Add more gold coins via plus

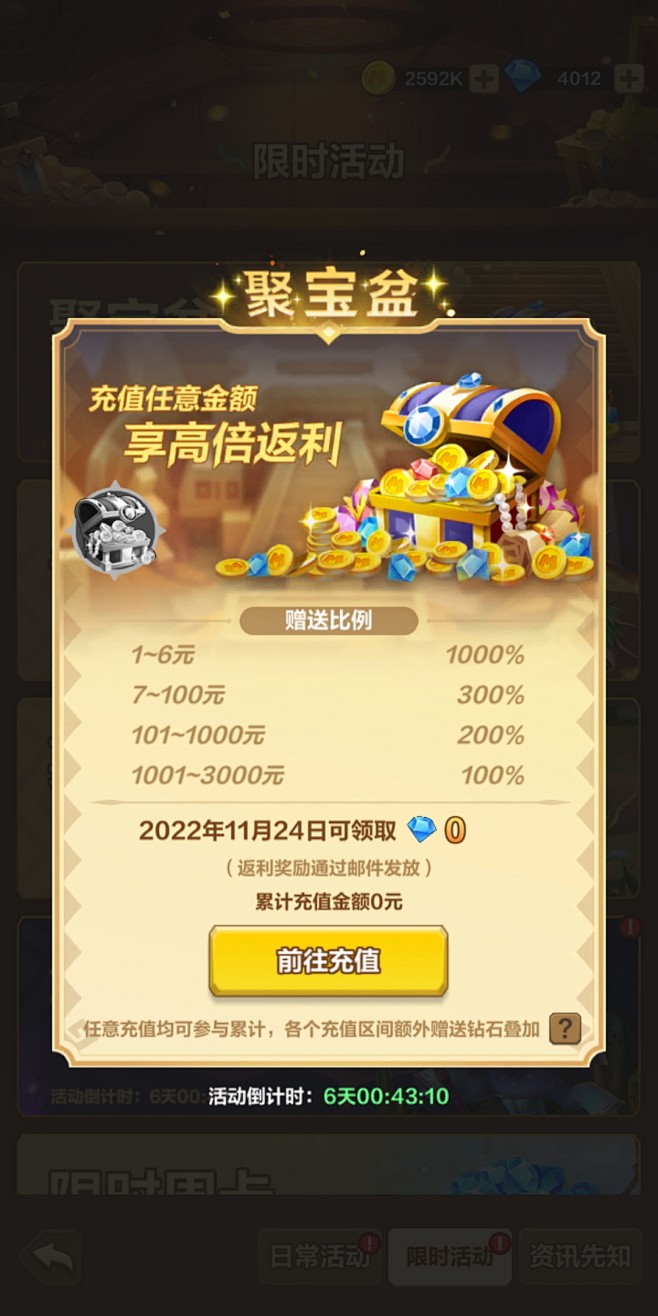(484, 78)
